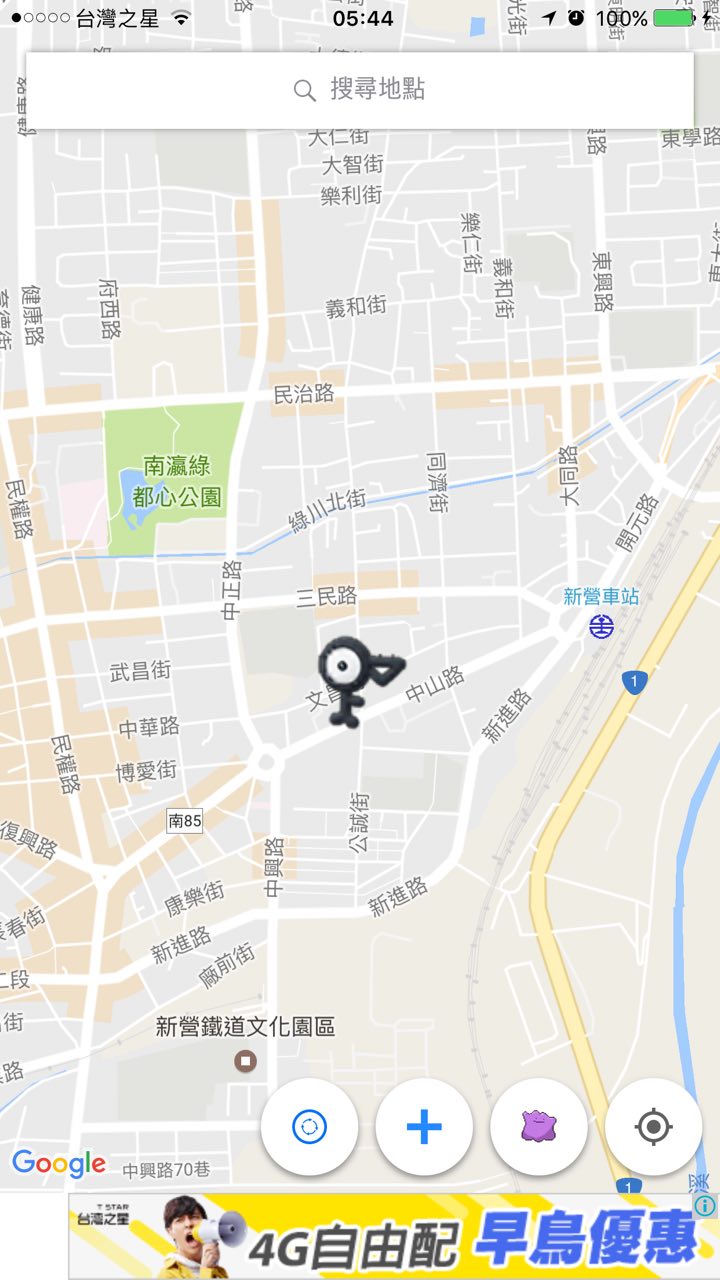Open the ad info icon
Image resolution: width=720 pixels, height=1280 pixels.
(704, 1206)
